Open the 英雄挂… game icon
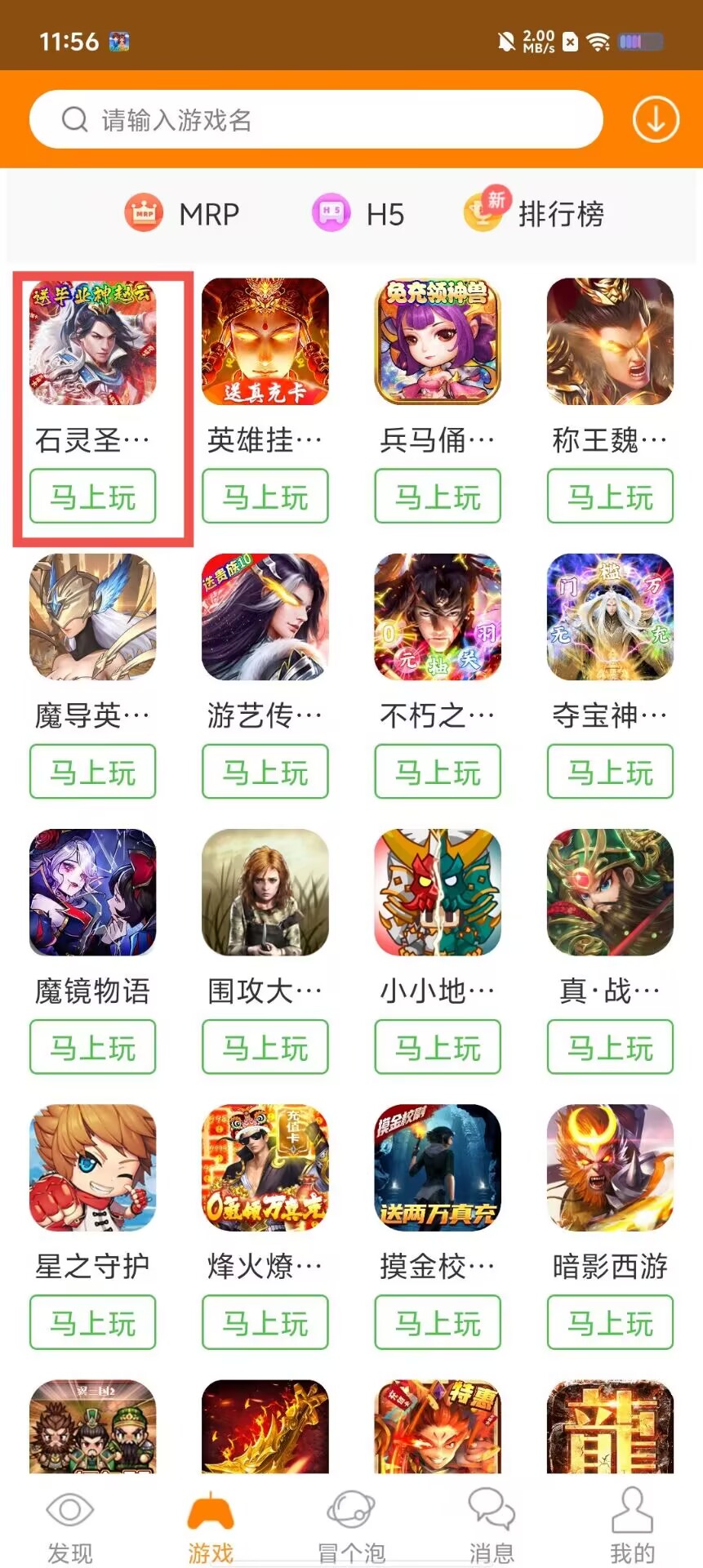The image size is (703, 1568). point(265,341)
